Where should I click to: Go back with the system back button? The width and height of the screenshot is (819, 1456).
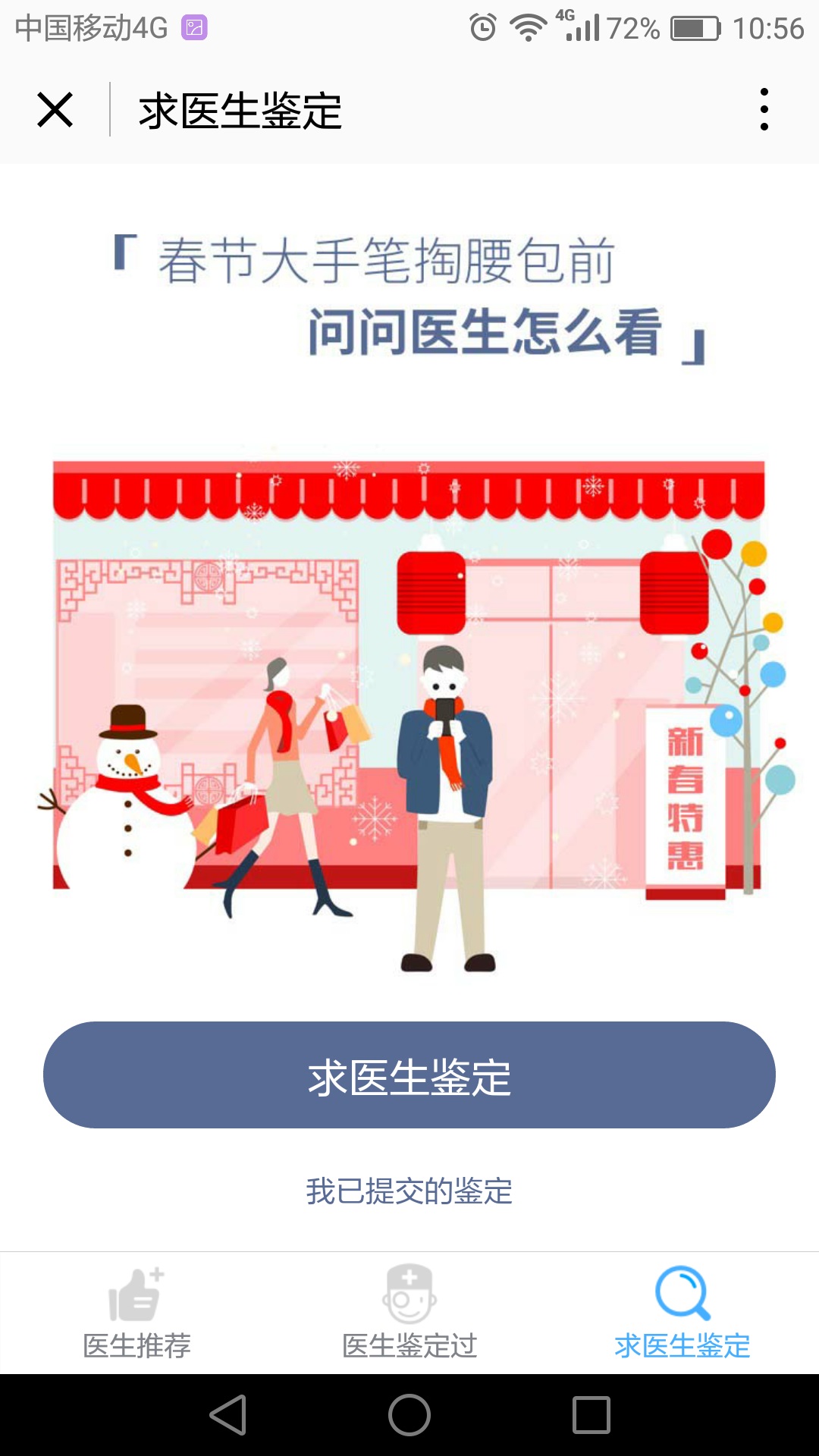click(x=228, y=1415)
